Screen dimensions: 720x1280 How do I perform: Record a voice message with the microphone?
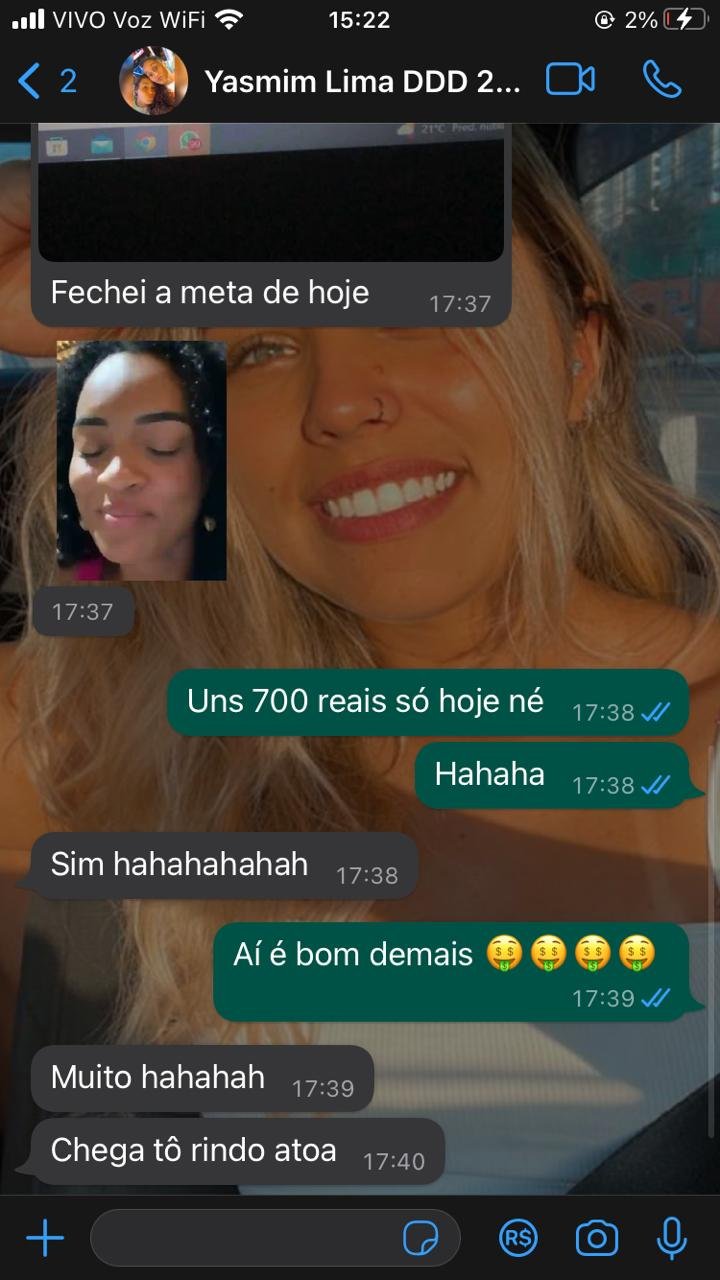[x=671, y=1239]
